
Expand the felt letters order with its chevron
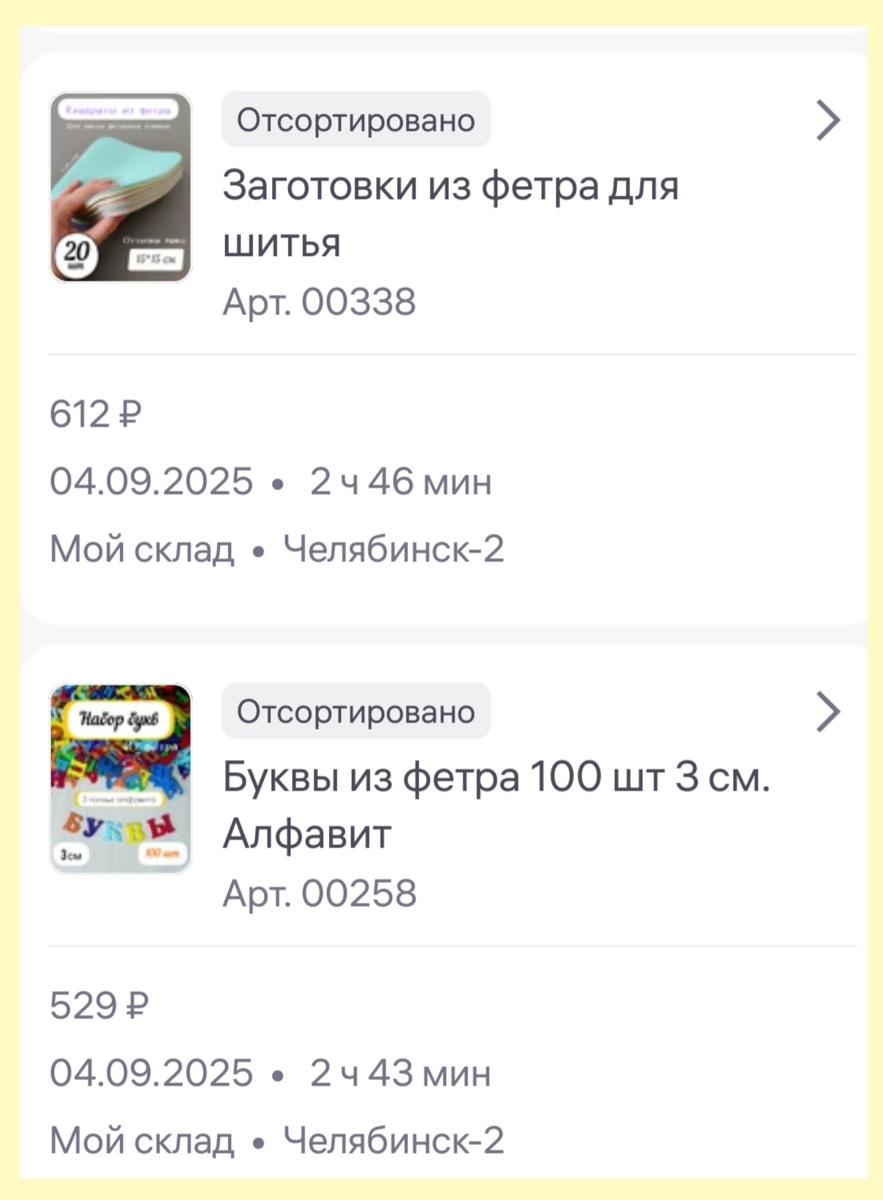point(828,711)
